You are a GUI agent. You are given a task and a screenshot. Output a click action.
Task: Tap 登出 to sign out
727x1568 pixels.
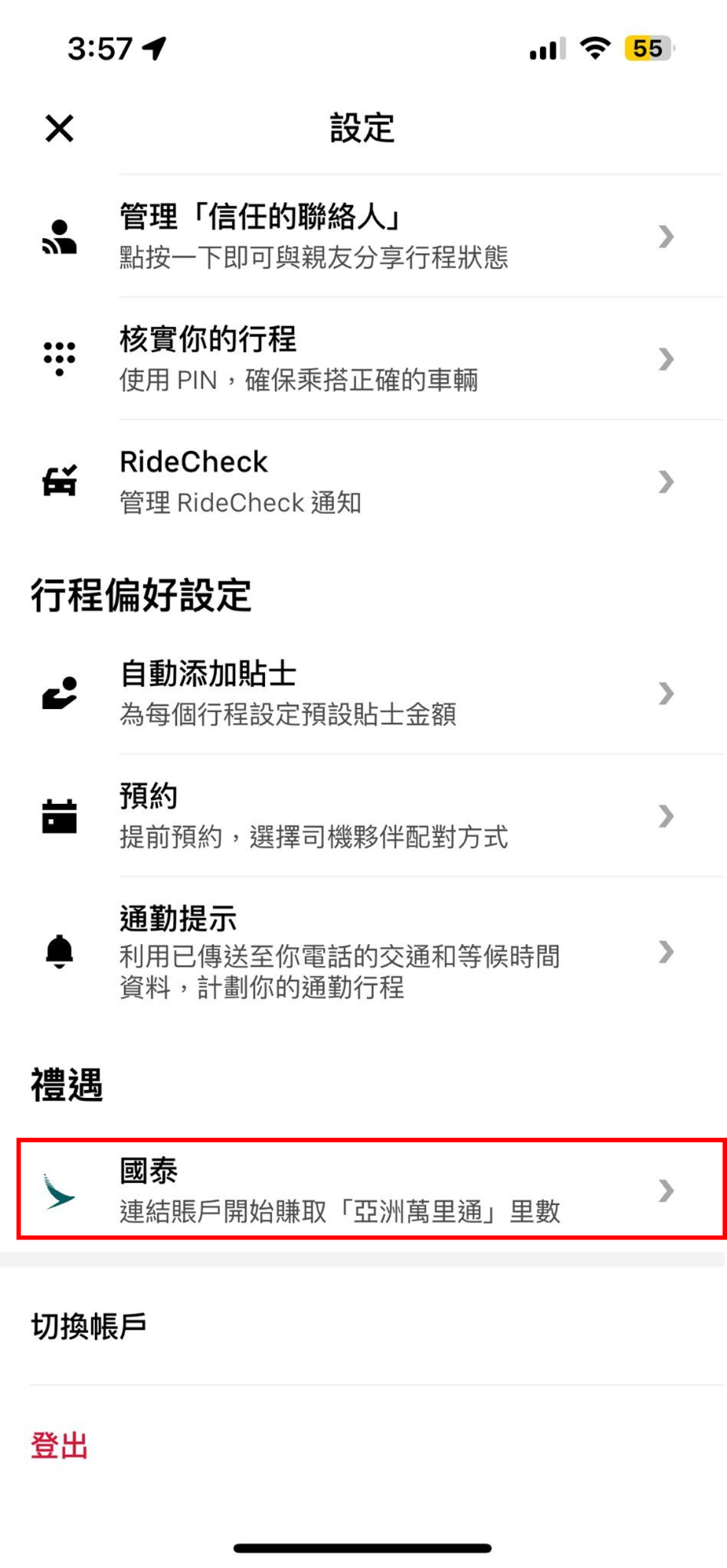pos(60,1445)
